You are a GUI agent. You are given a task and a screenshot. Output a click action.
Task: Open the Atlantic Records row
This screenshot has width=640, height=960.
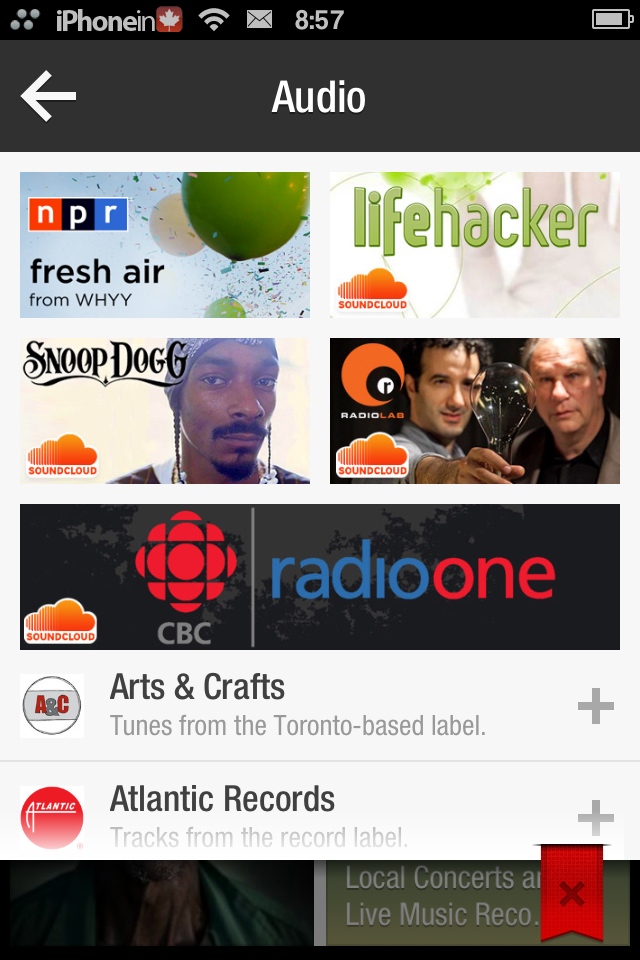pyautogui.click(x=320, y=811)
